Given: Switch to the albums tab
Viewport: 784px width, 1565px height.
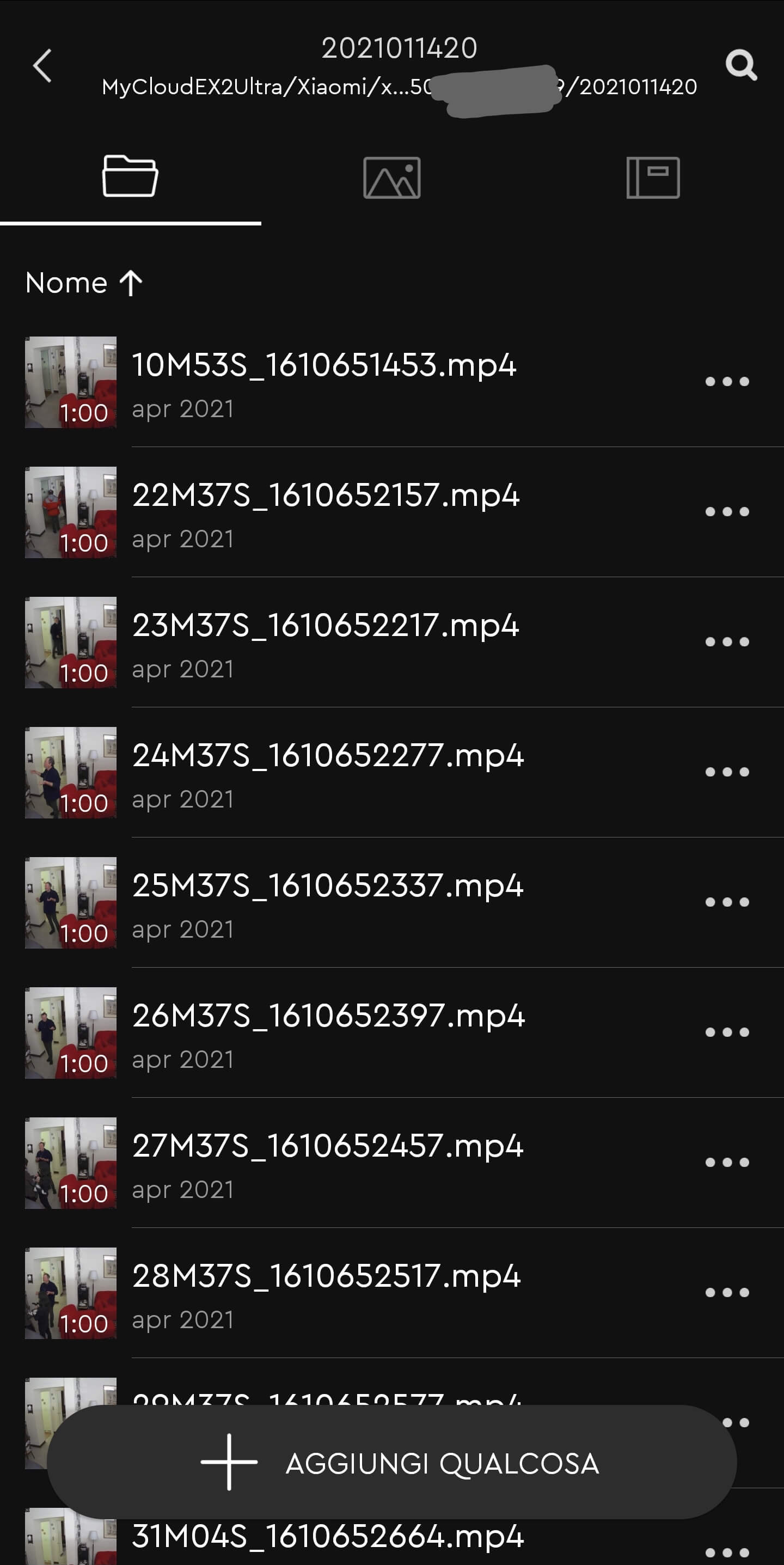Looking at the screenshot, I should [653, 178].
